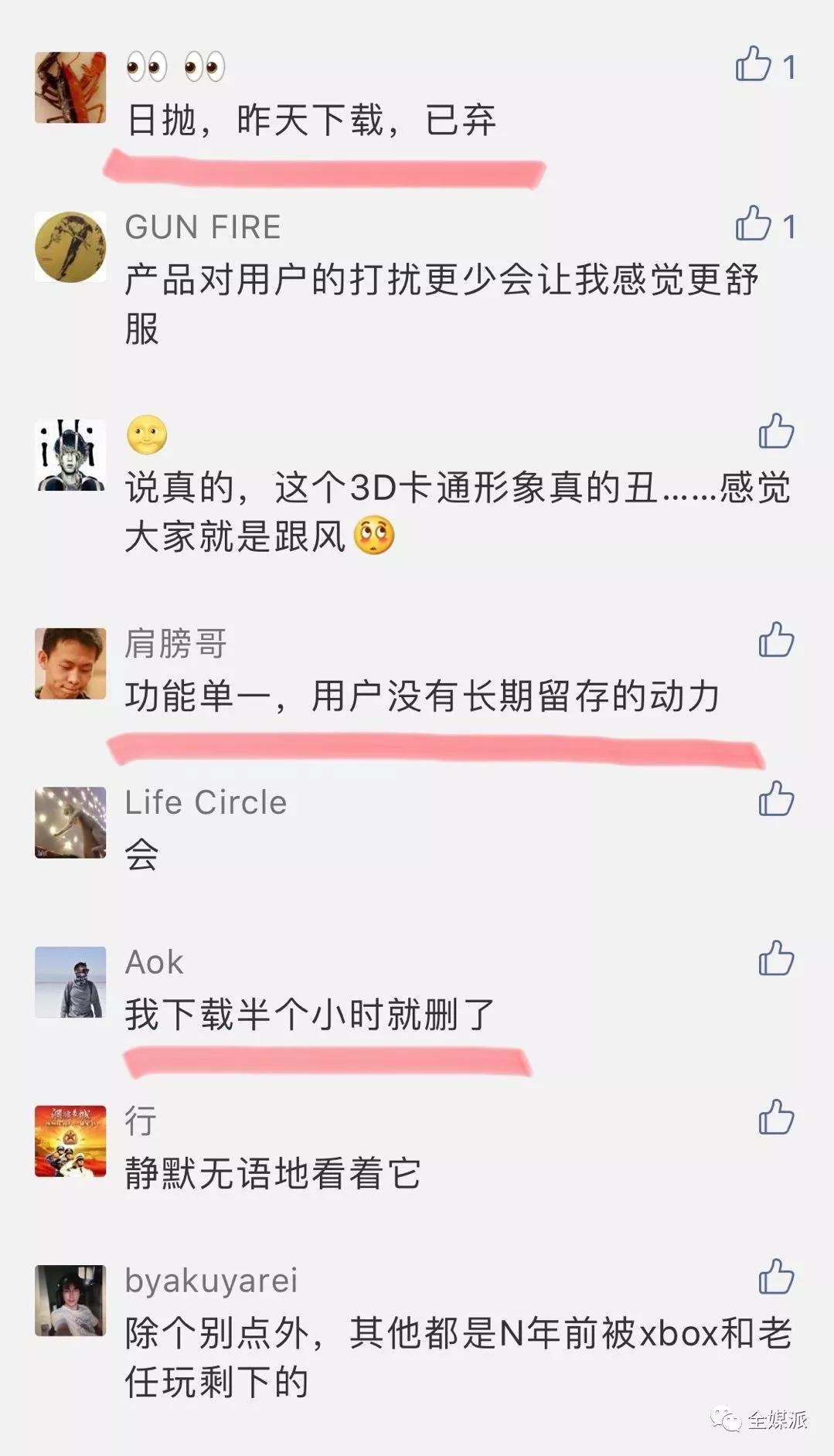Like 肩膀哥's comment
This screenshot has width=834, height=1456.
(x=776, y=640)
